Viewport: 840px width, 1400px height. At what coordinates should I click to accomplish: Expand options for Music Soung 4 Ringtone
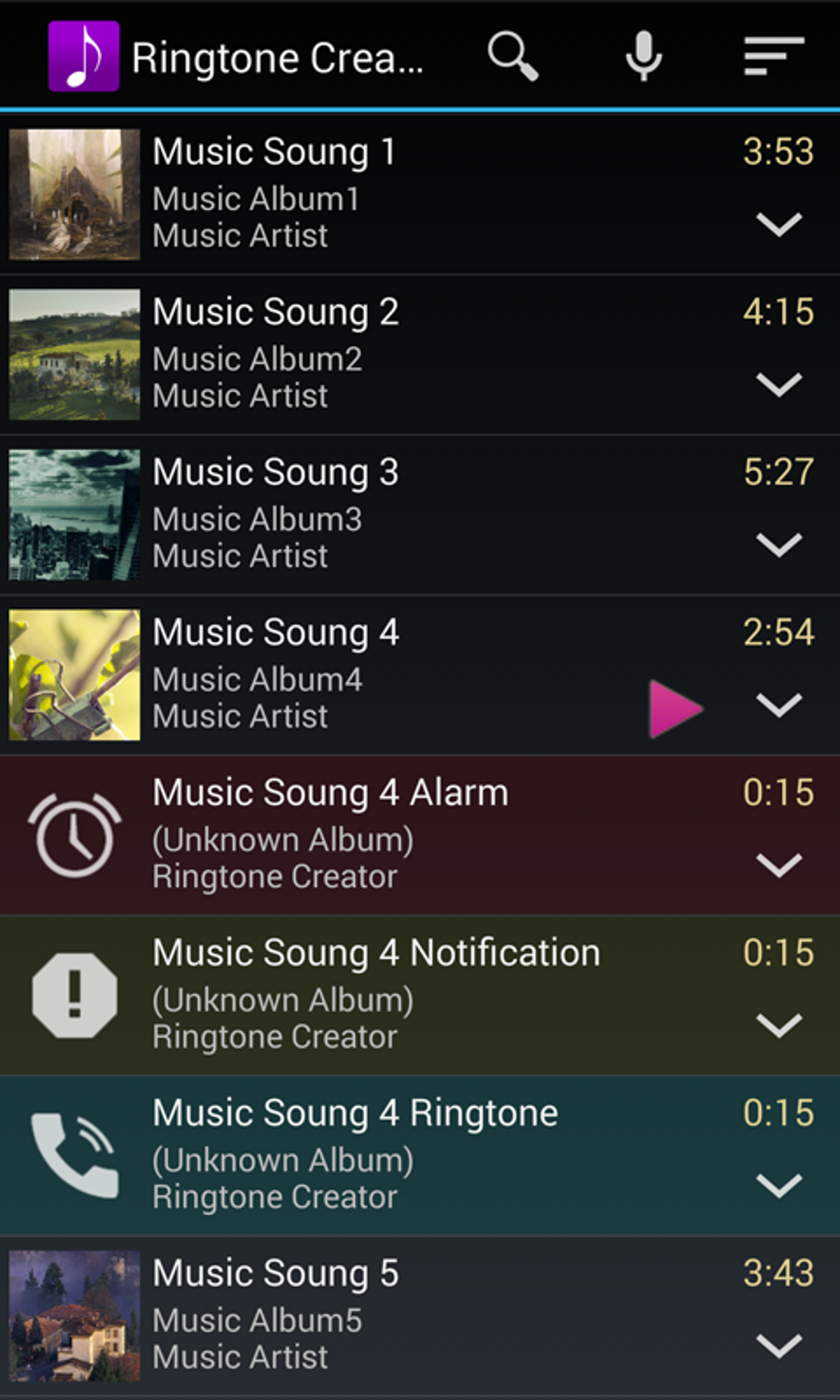click(778, 1185)
